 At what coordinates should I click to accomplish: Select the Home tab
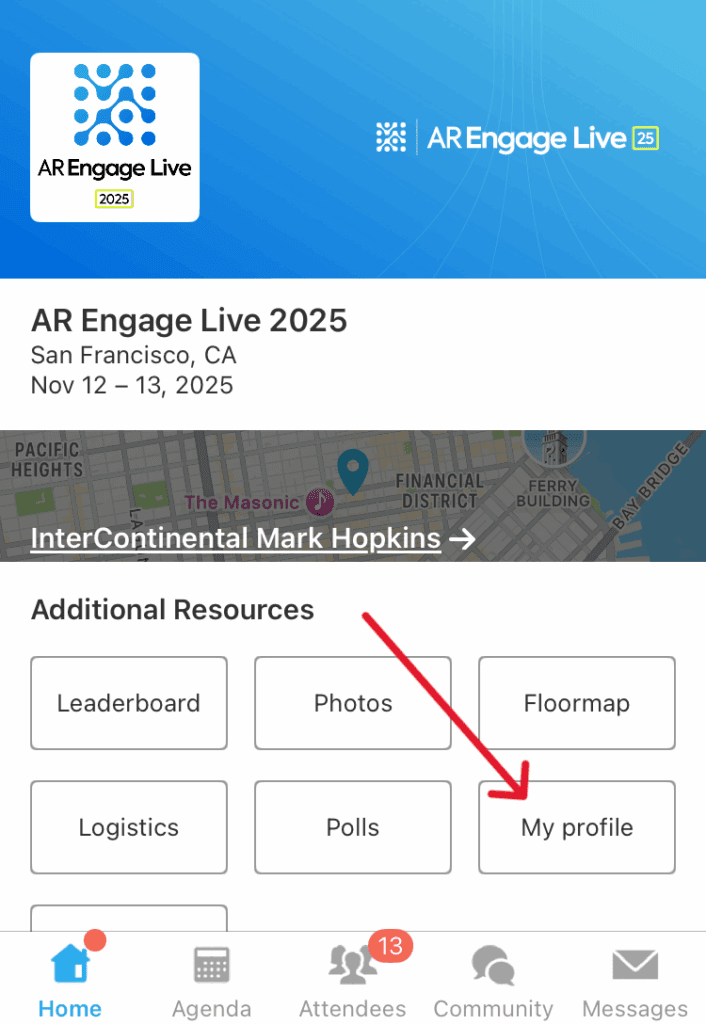pos(70,982)
